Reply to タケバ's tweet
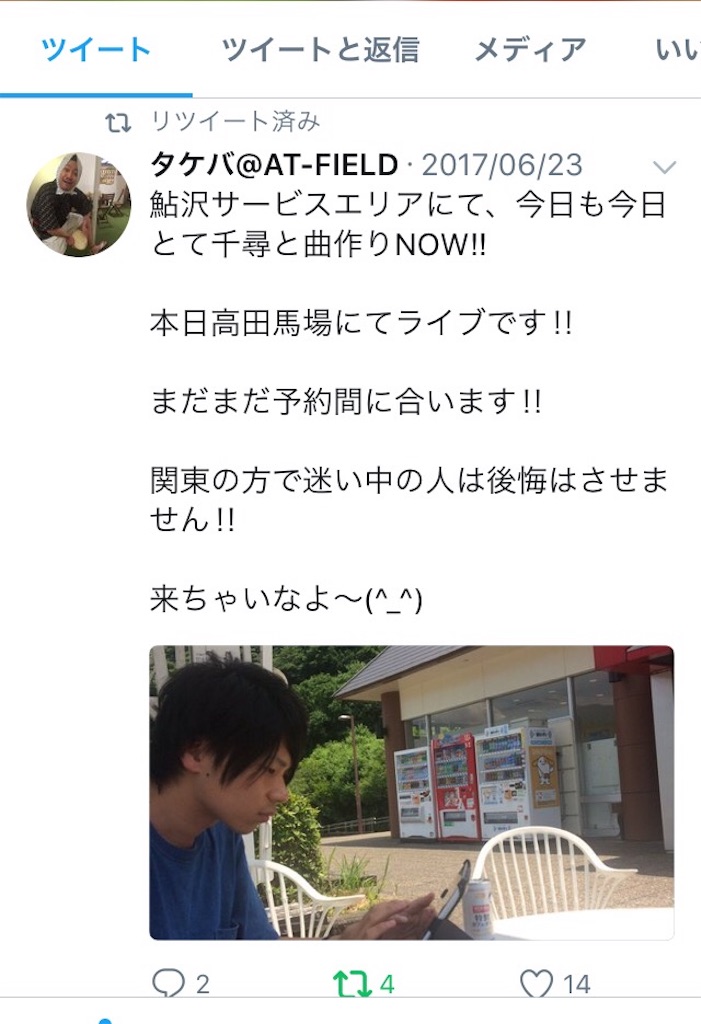The height and width of the screenshot is (1024, 701). point(168,984)
